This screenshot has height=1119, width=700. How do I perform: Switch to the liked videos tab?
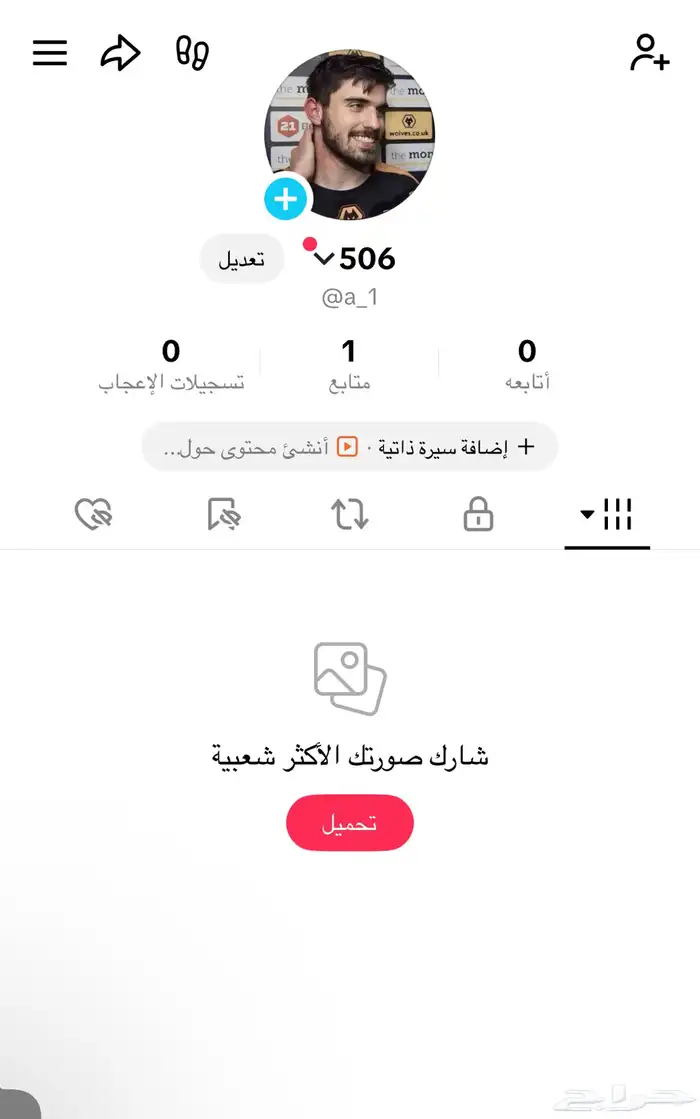94,516
